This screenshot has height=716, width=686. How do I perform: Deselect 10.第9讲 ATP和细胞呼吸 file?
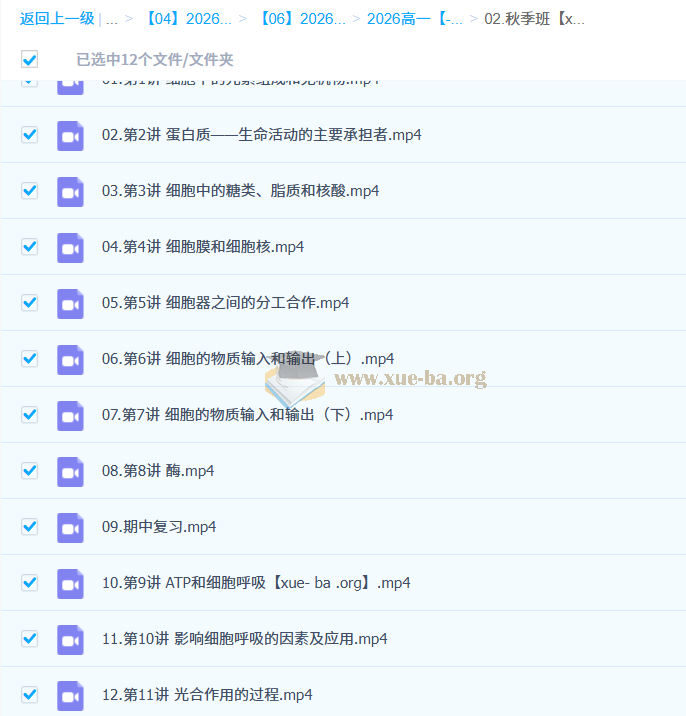click(x=30, y=582)
